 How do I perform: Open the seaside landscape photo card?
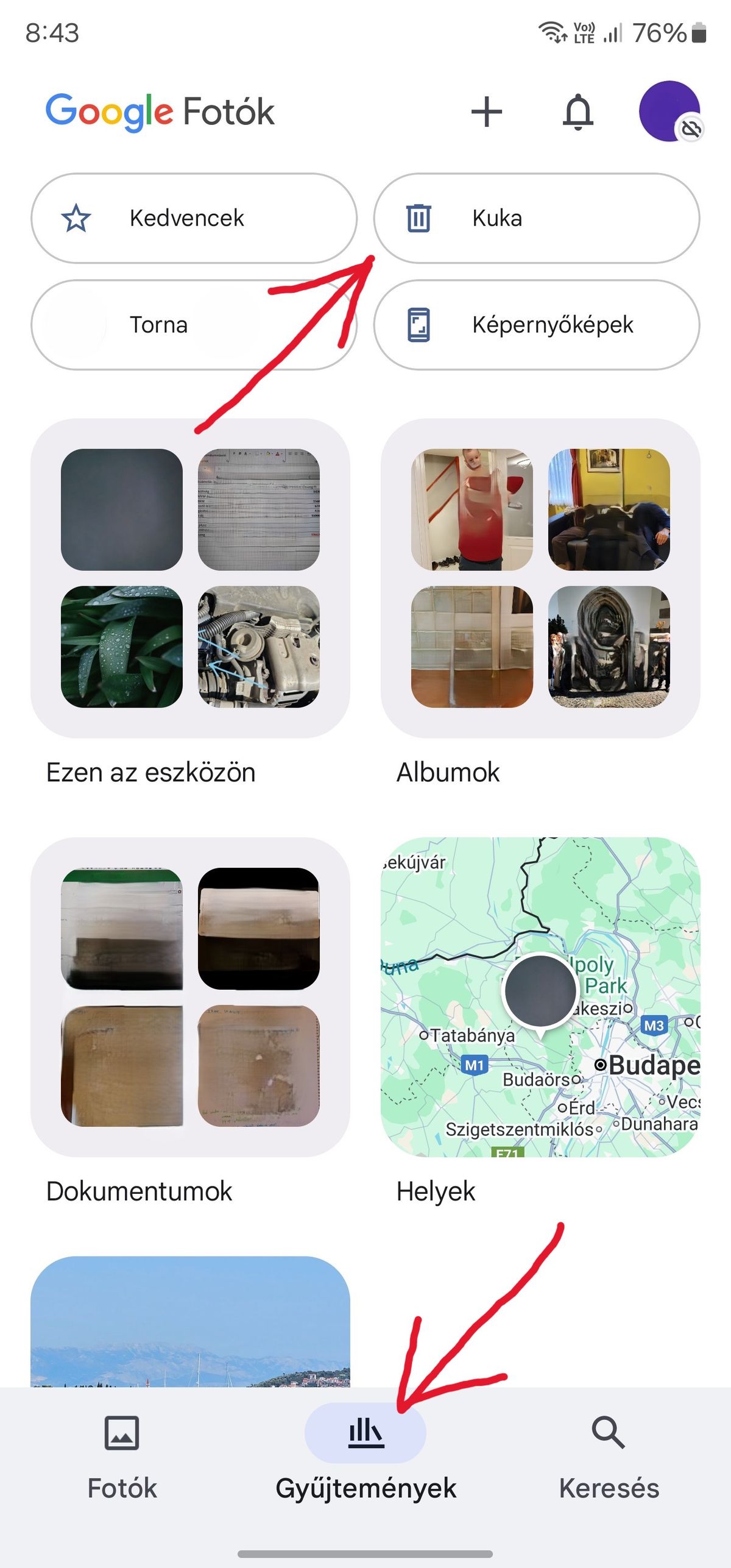190,1322
